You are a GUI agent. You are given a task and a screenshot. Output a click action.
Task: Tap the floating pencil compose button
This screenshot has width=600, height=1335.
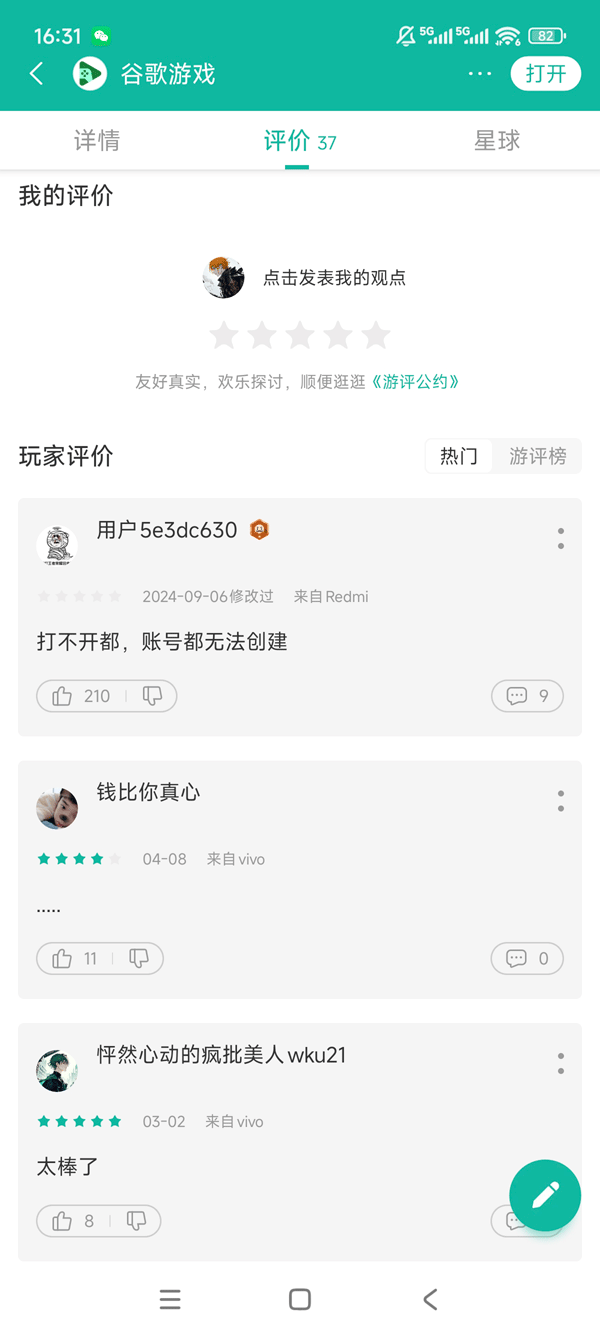click(545, 1195)
